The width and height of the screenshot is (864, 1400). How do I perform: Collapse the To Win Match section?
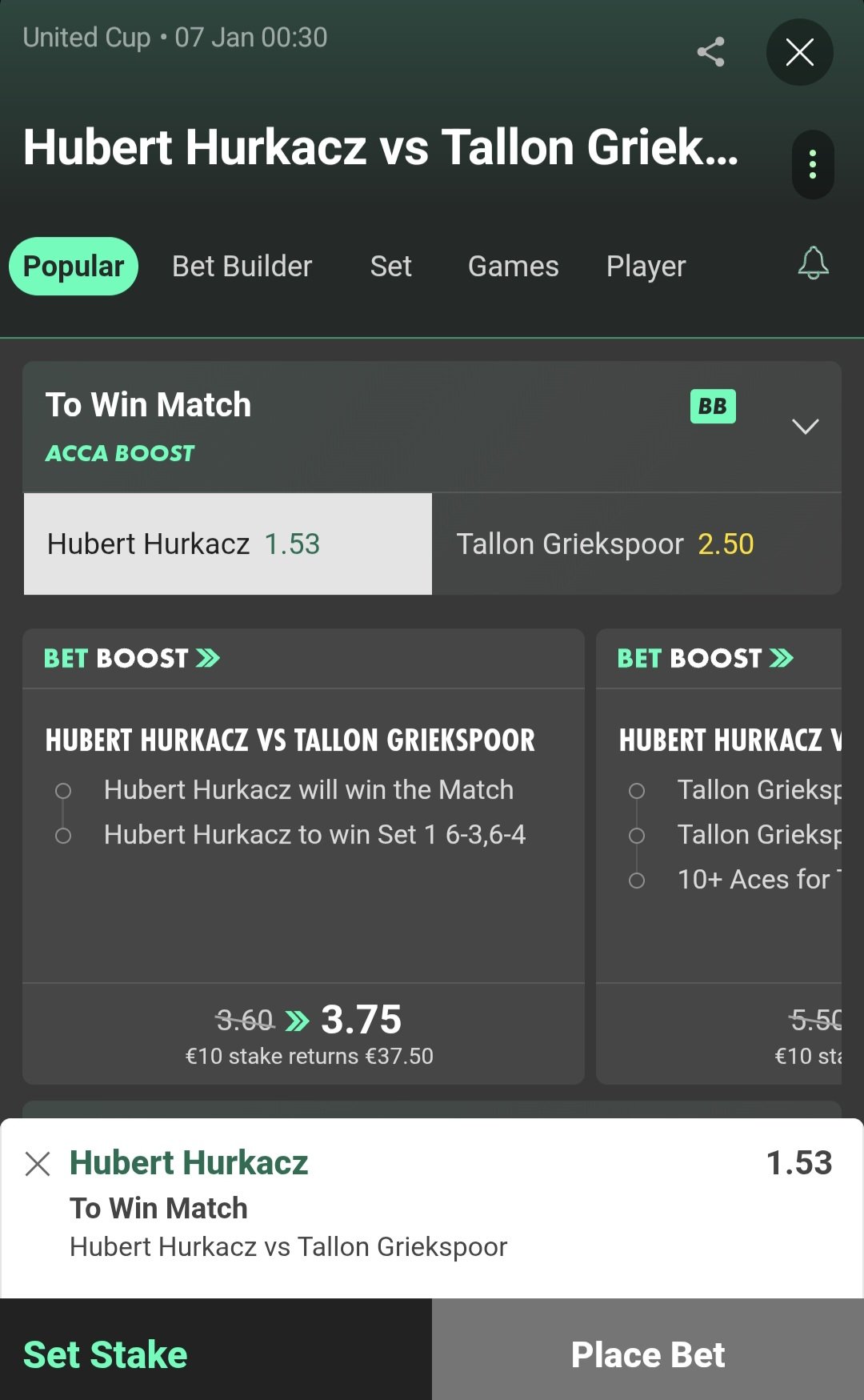point(805,426)
